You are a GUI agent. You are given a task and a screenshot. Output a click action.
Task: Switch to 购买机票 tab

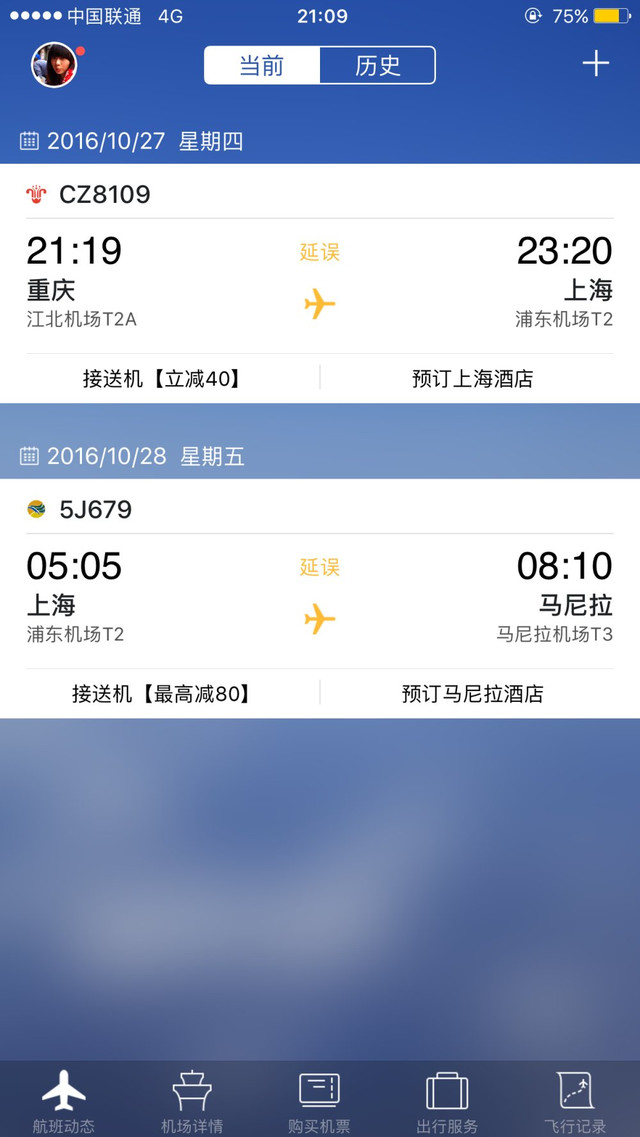coord(320,1100)
